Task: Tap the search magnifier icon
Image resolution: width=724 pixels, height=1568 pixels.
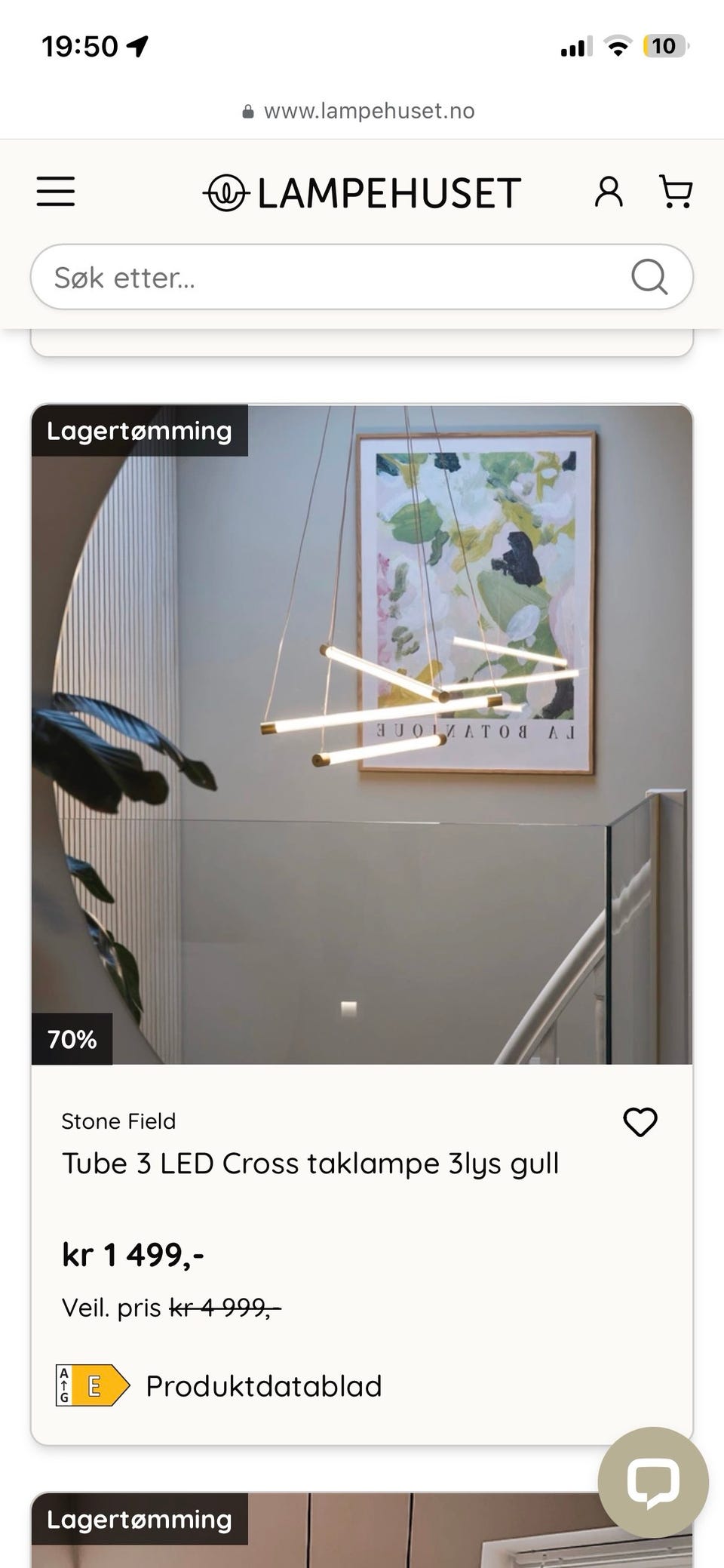Action: tap(647, 277)
